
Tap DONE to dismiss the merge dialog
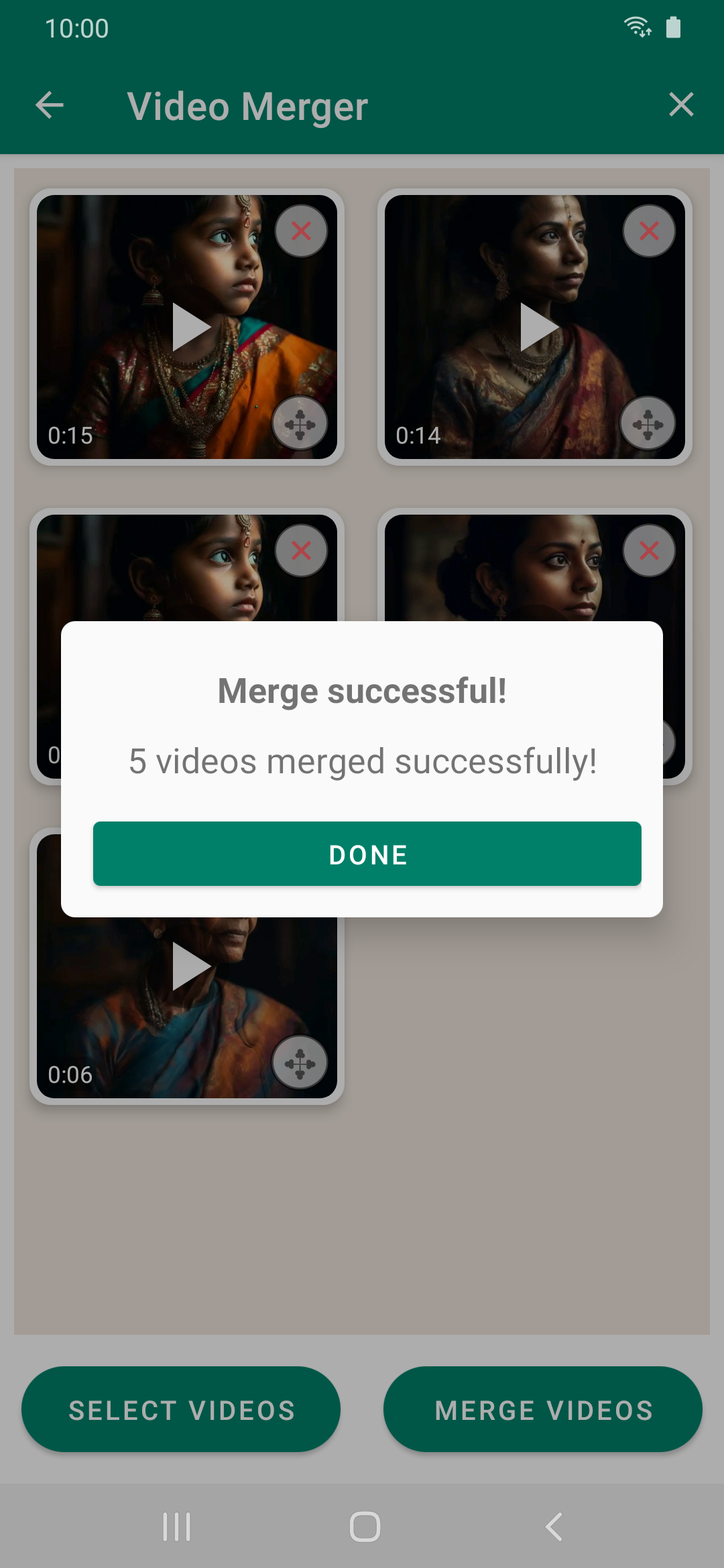367,854
